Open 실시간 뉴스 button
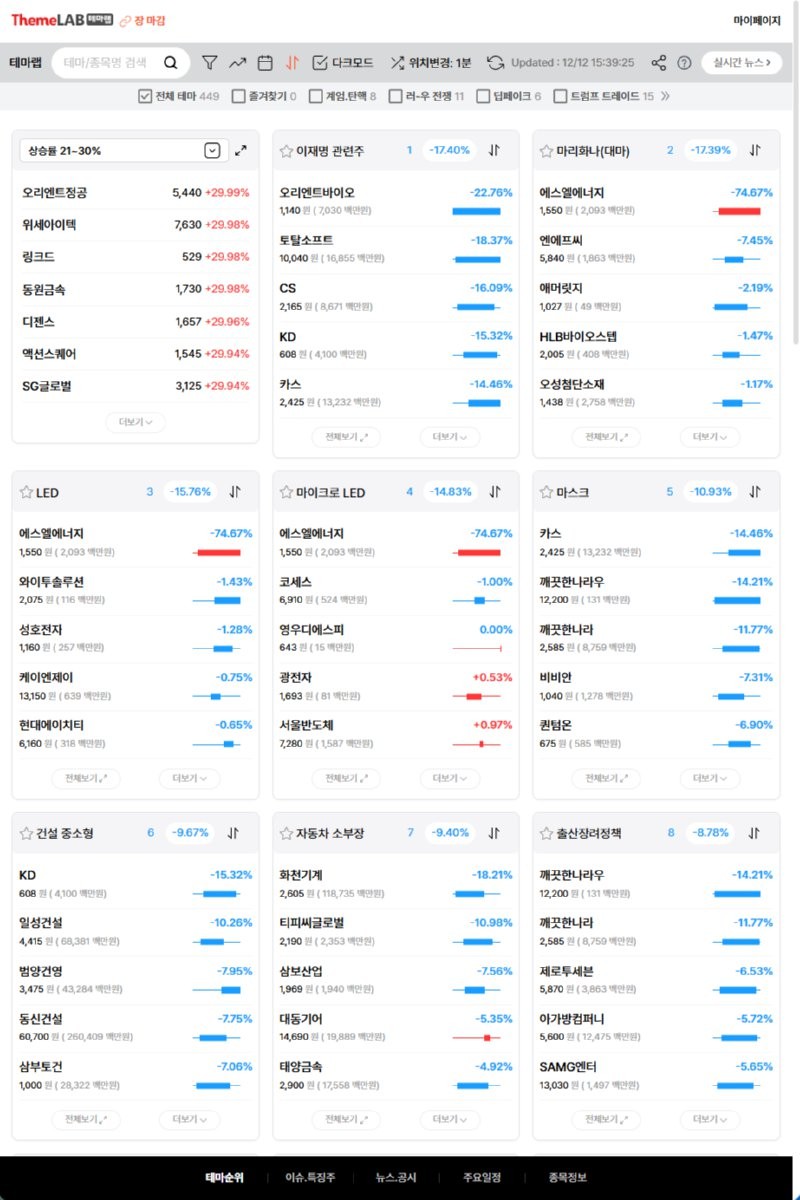 [x=741, y=62]
